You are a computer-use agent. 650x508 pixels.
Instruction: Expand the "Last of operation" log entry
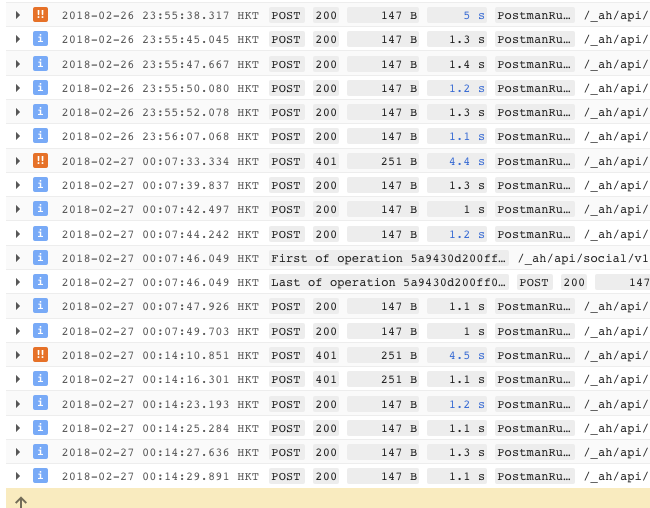click(18, 282)
